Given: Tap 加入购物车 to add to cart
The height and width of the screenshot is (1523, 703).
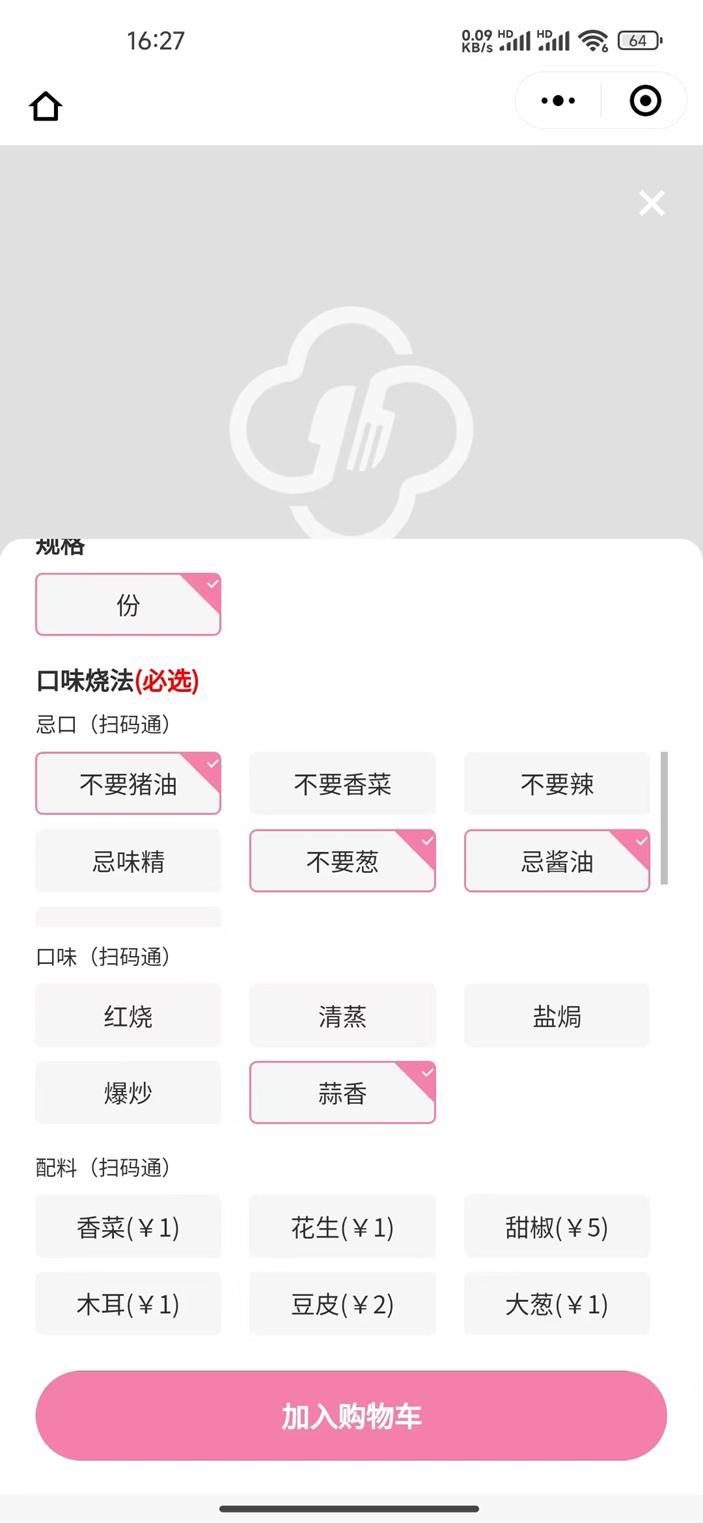Looking at the screenshot, I should point(351,1416).
